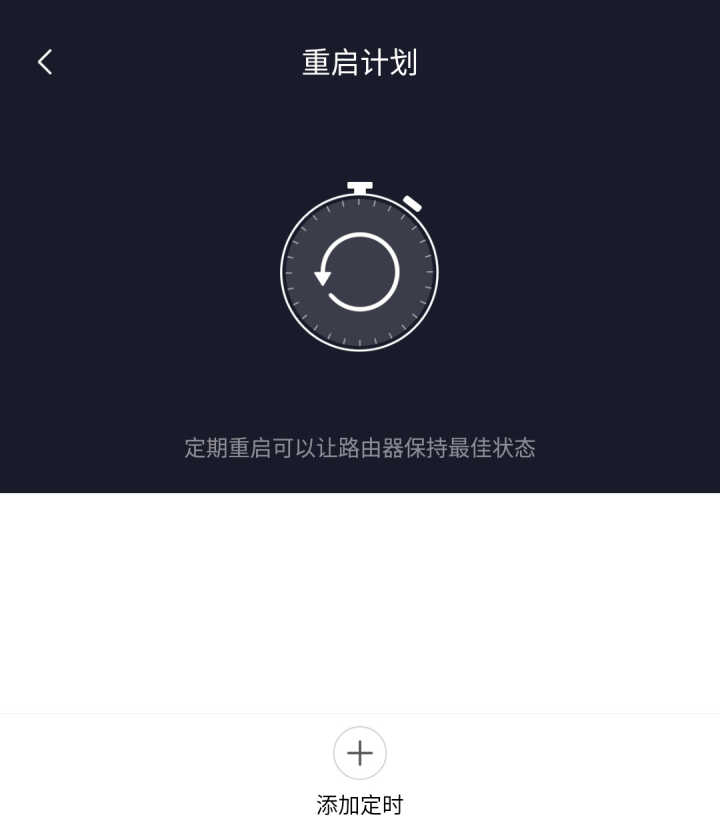The height and width of the screenshot is (833, 720).
Task: Select the 重启计划 title text
Action: coord(360,62)
